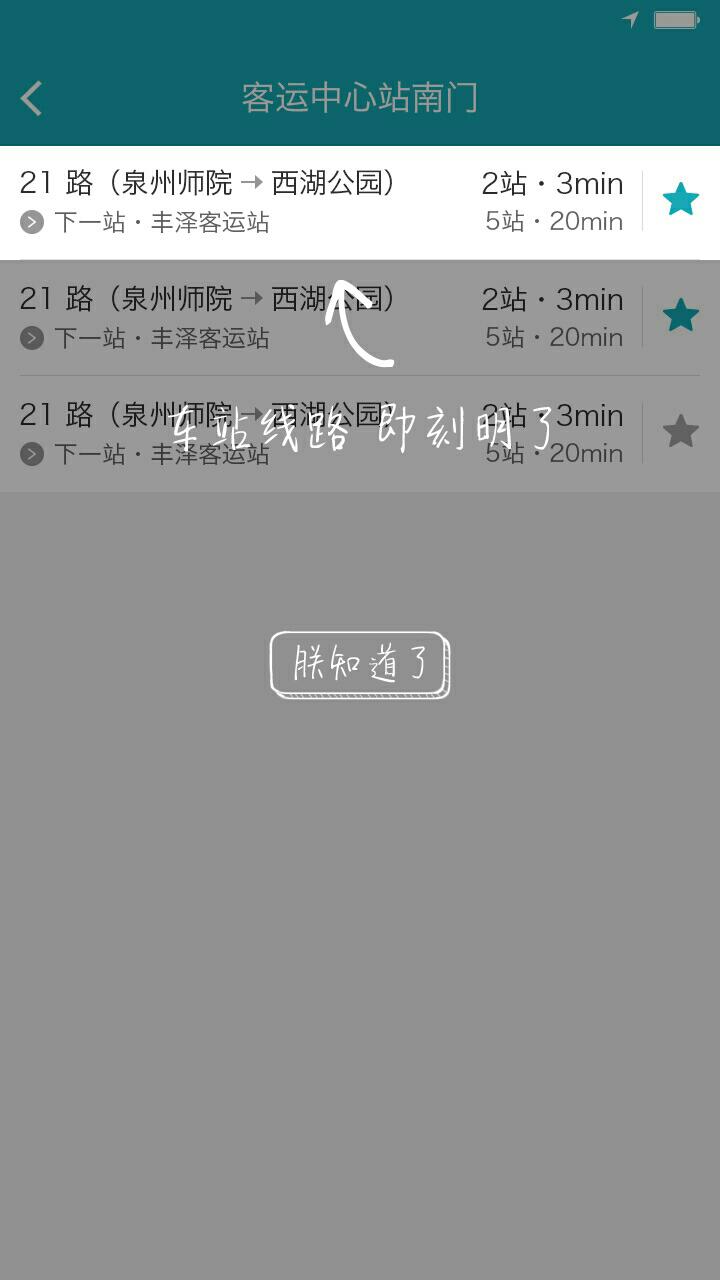Go back from 客运中心站南门 page

click(x=32, y=98)
